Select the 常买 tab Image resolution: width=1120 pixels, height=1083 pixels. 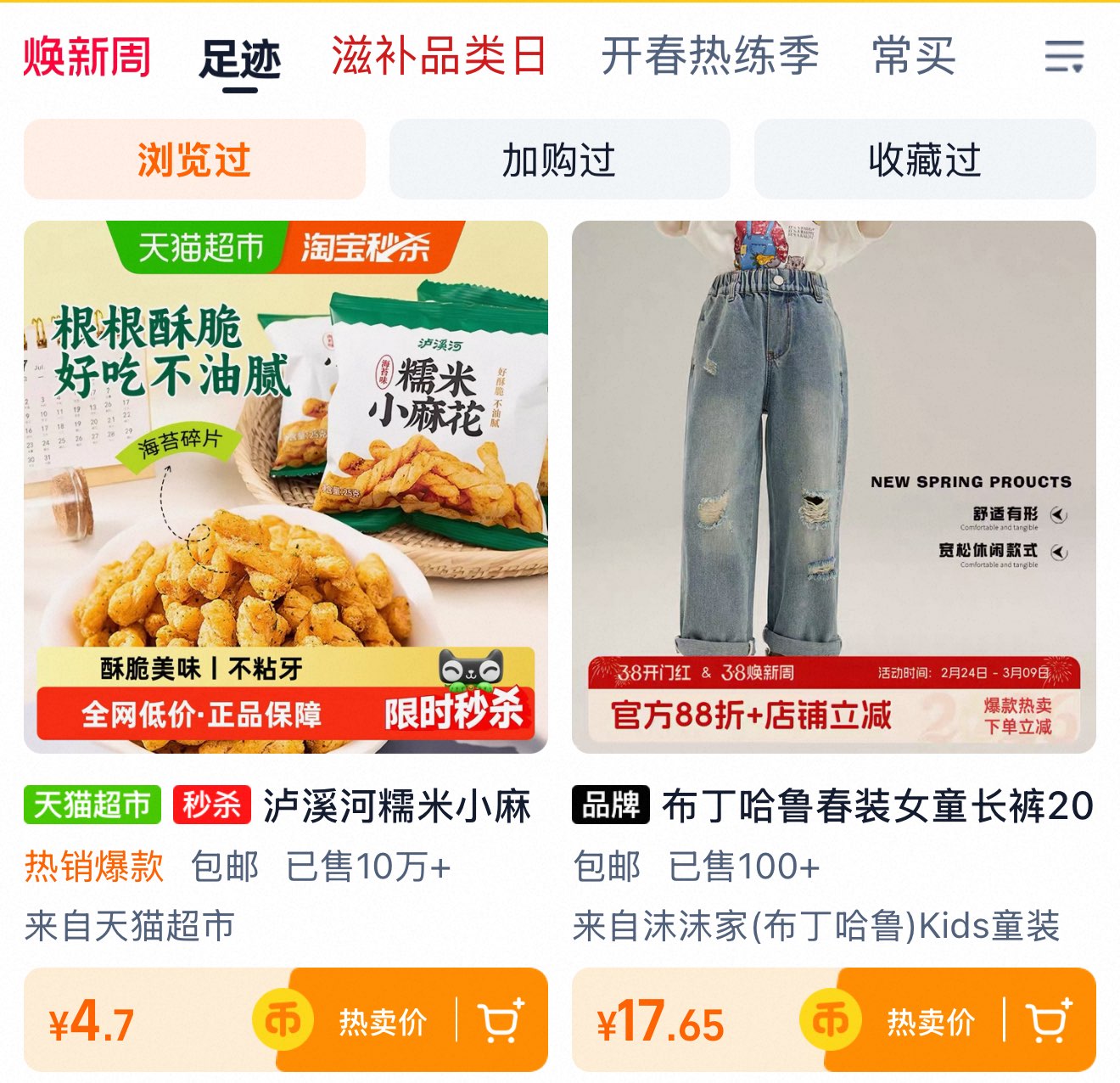[x=914, y=57]
